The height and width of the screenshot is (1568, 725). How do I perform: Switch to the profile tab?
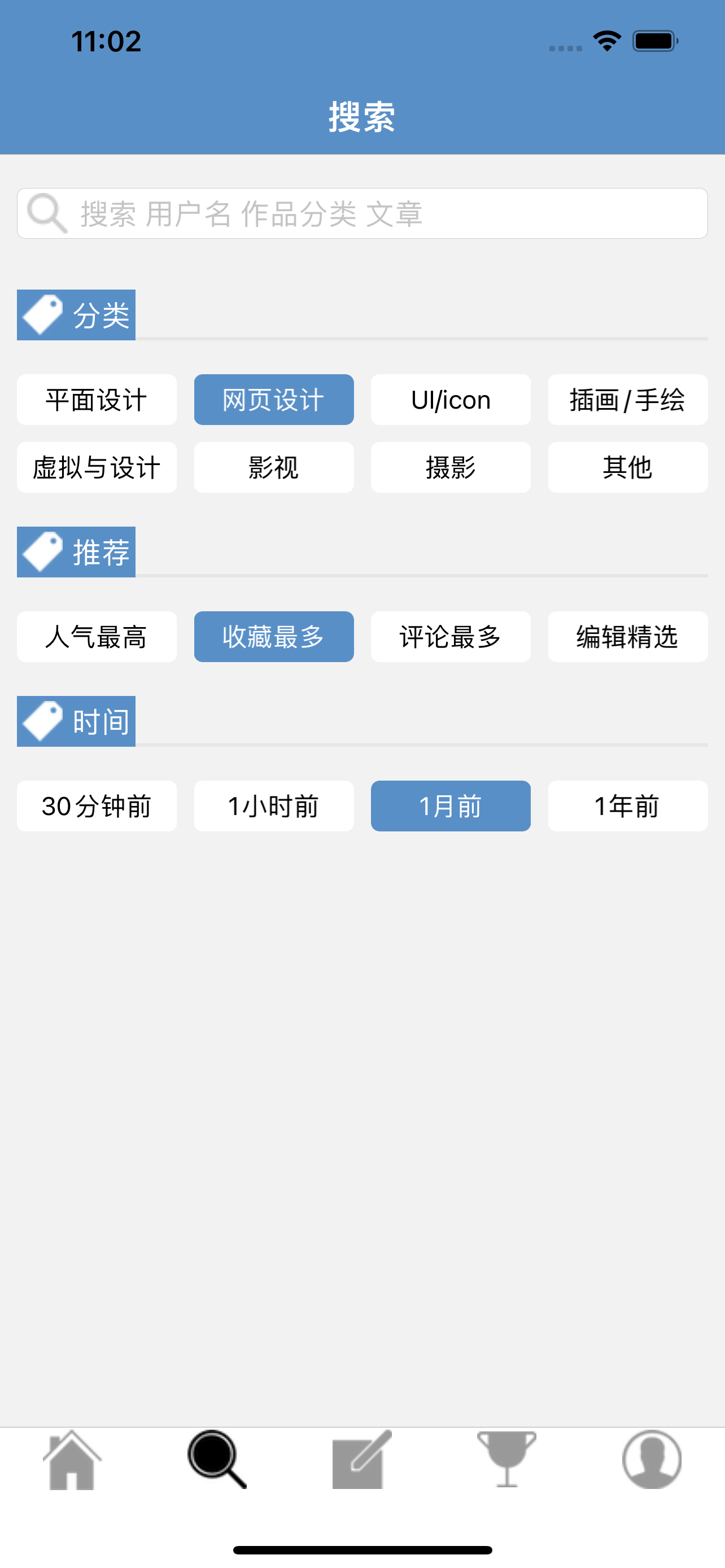pos(652,1460)
